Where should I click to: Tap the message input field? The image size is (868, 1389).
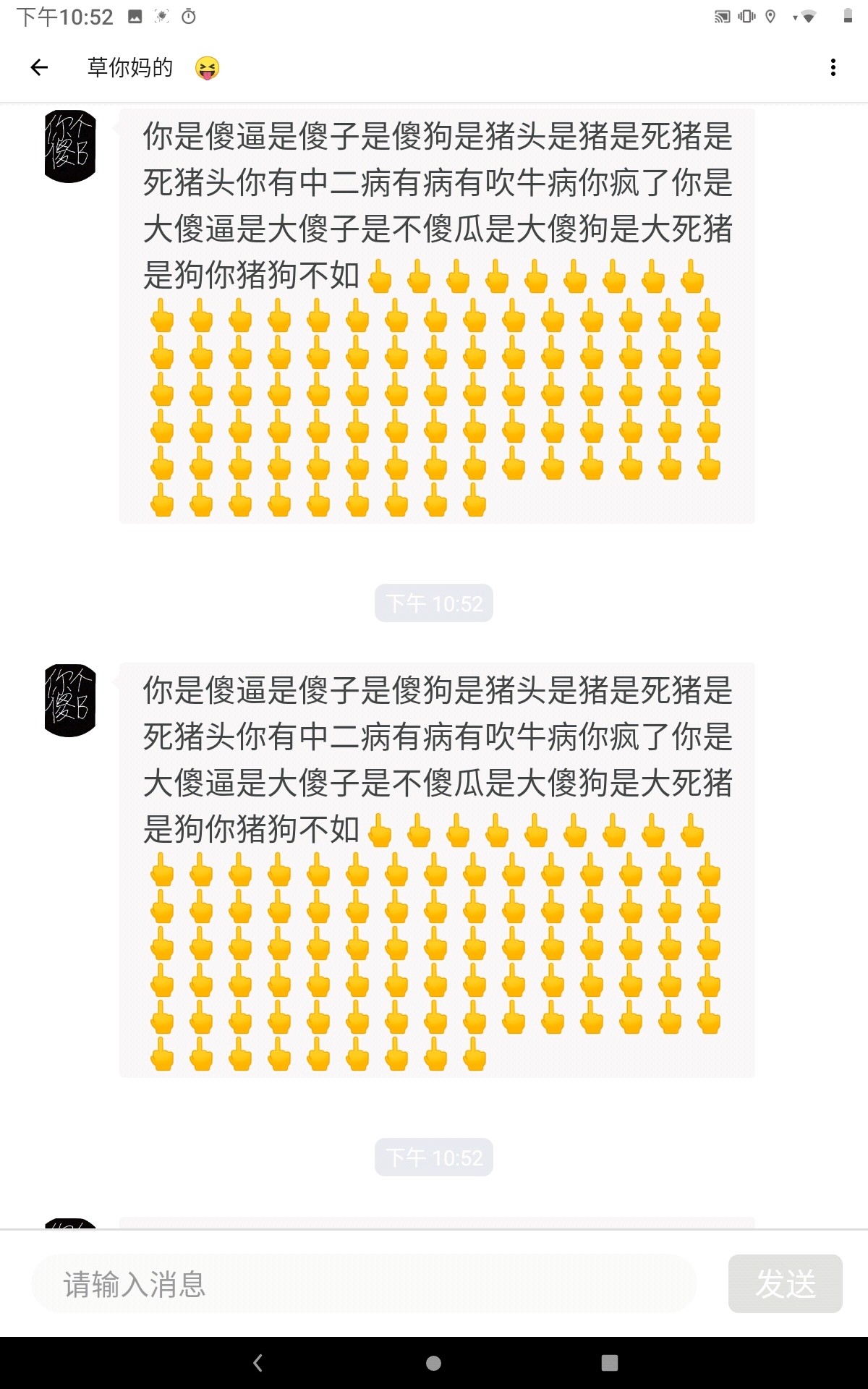point(364,1284)
